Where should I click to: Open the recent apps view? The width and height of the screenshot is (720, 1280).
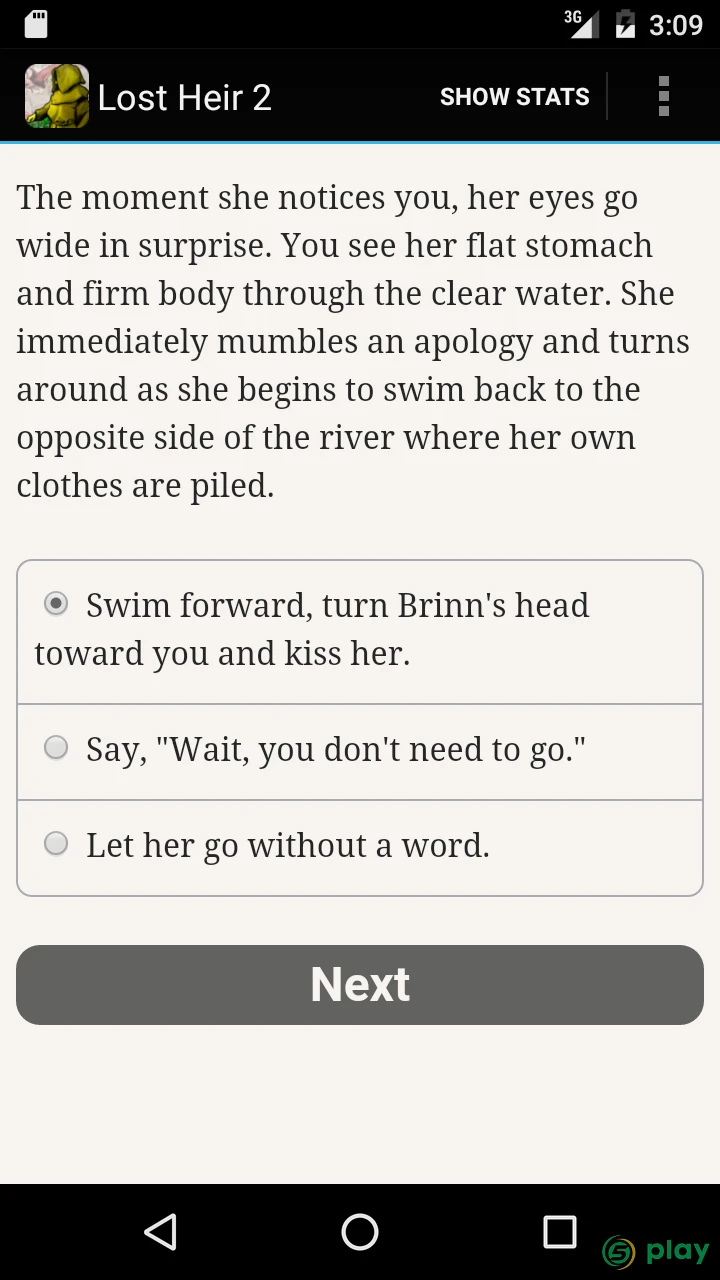click(x=560, y=1232)
